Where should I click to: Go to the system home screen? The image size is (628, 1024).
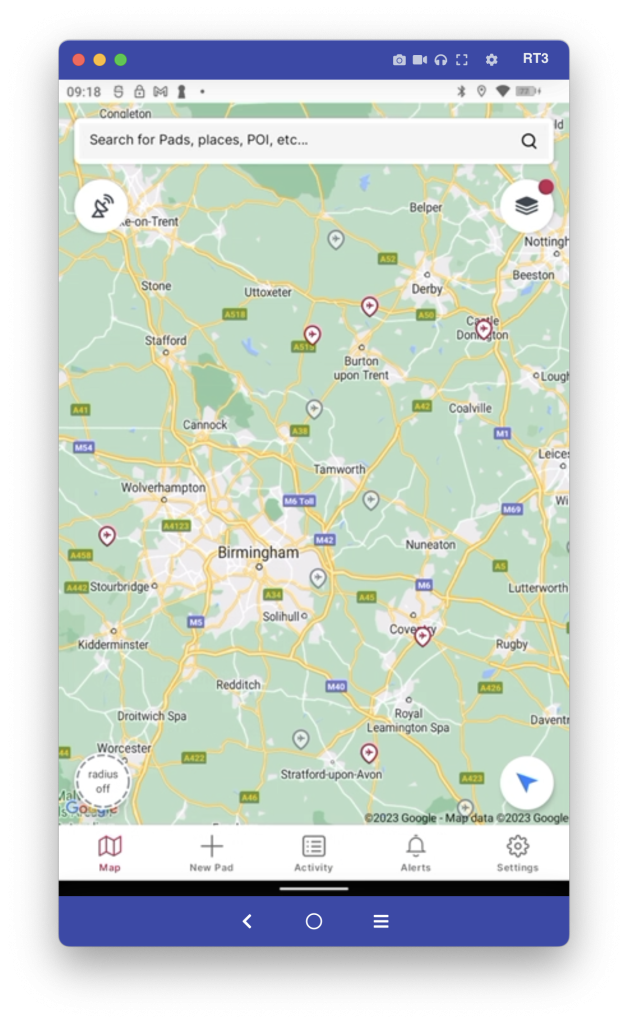(x=314, y=921)
